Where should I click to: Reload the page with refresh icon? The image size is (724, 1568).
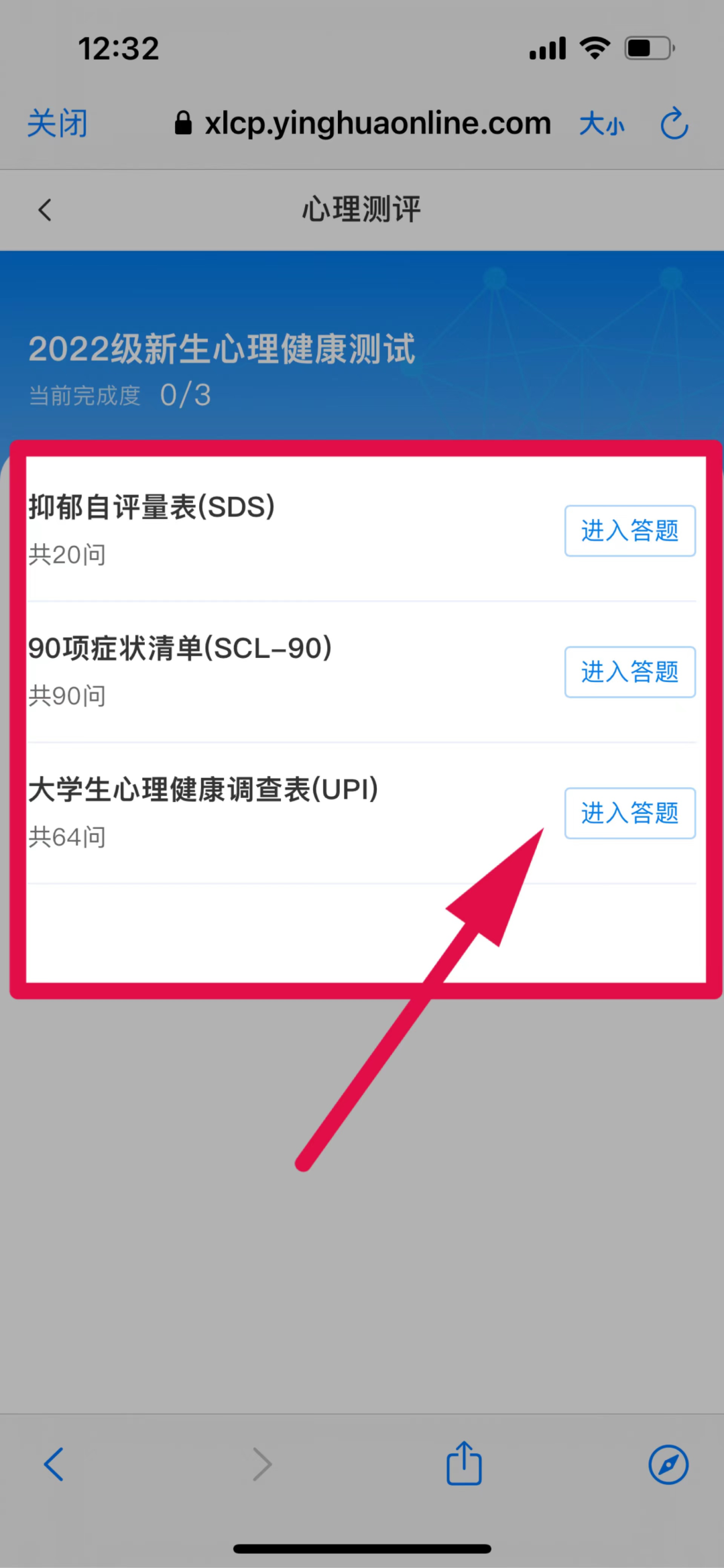click(x=674, y=124)
